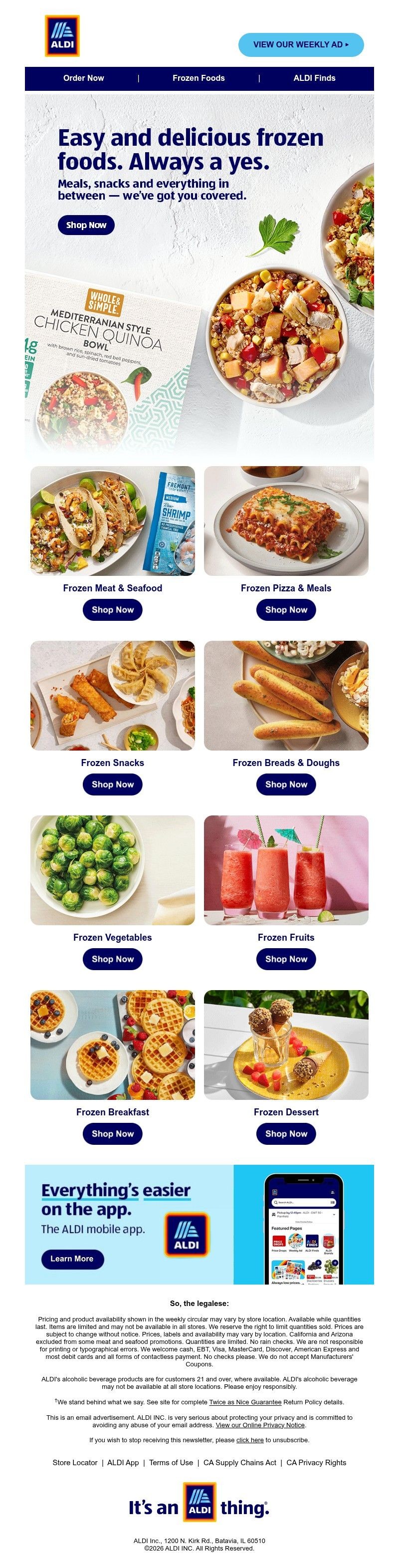View Our Online Privacy Notice link

pyautogui.click(x=260, y=1425)
